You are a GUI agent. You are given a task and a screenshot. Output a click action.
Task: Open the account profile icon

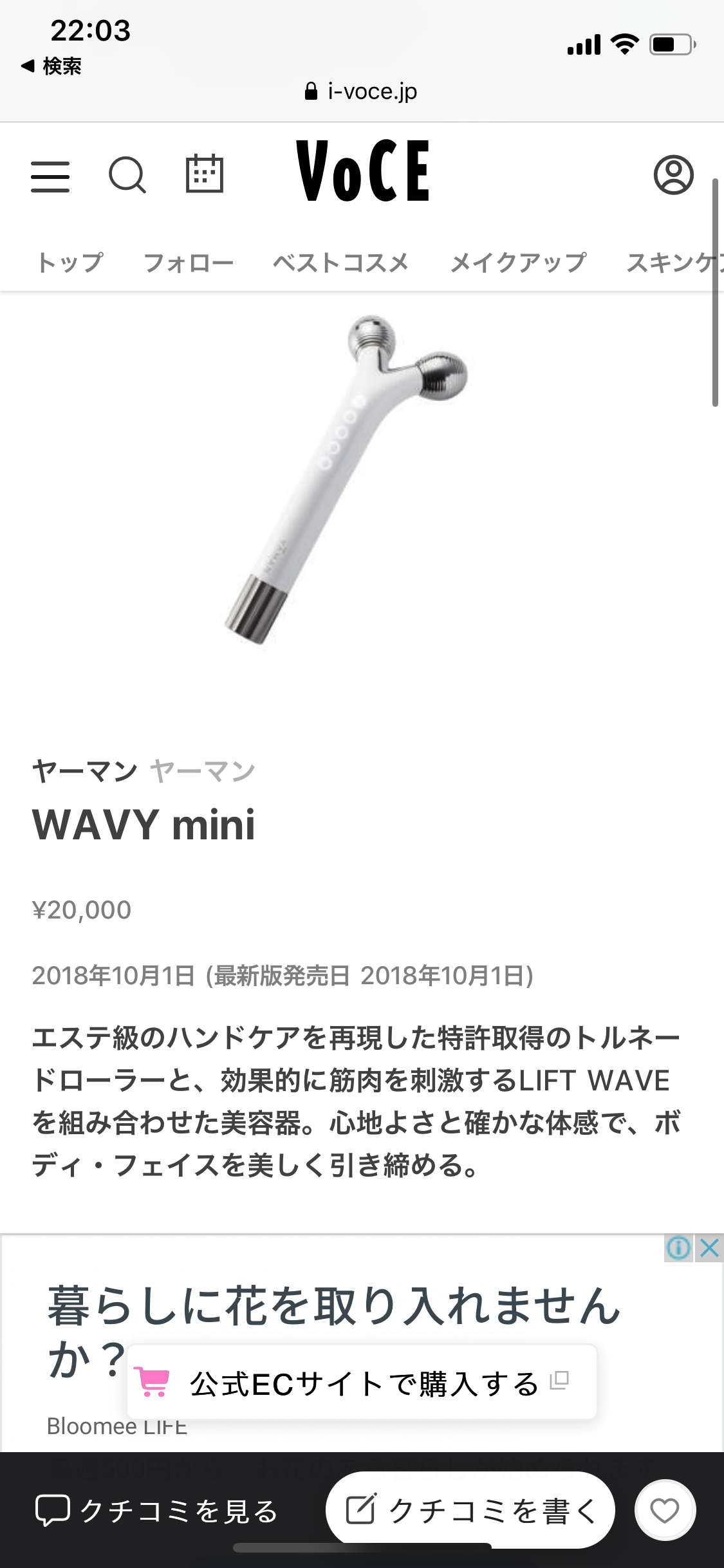tap(674, 174)
